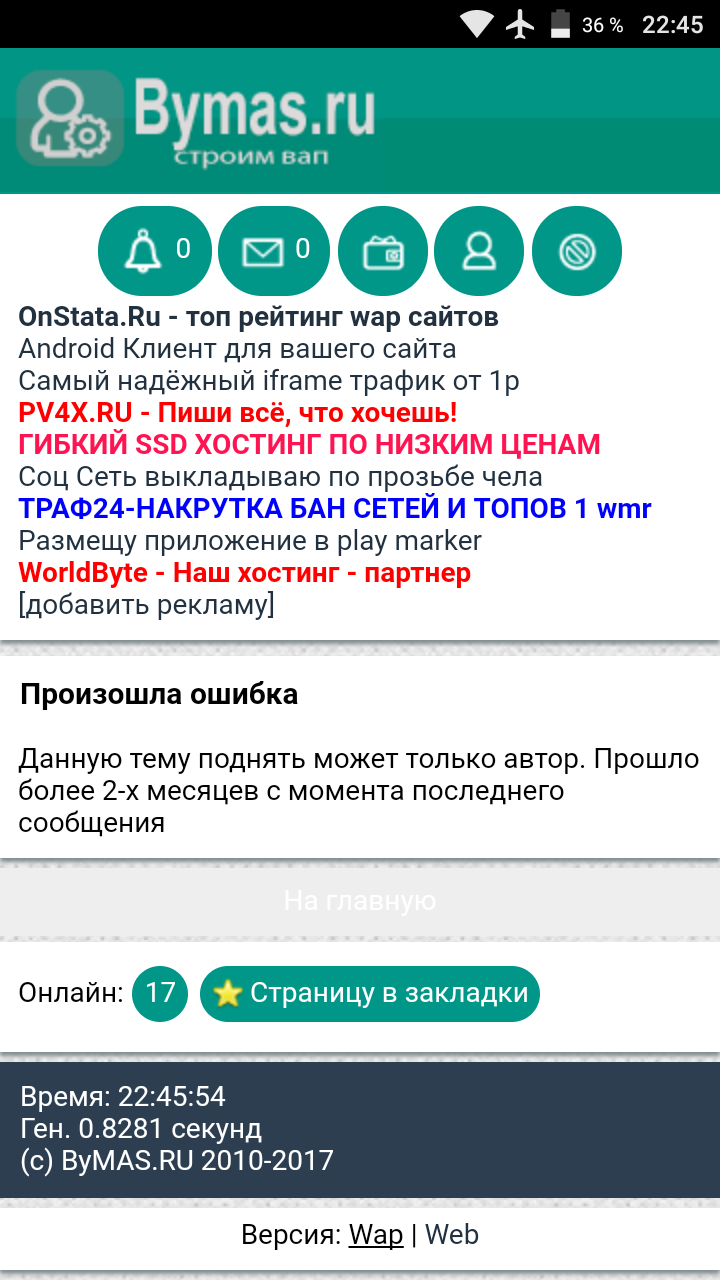Open Самый надёжный iframe трафик link

click(x=268, y=381)
